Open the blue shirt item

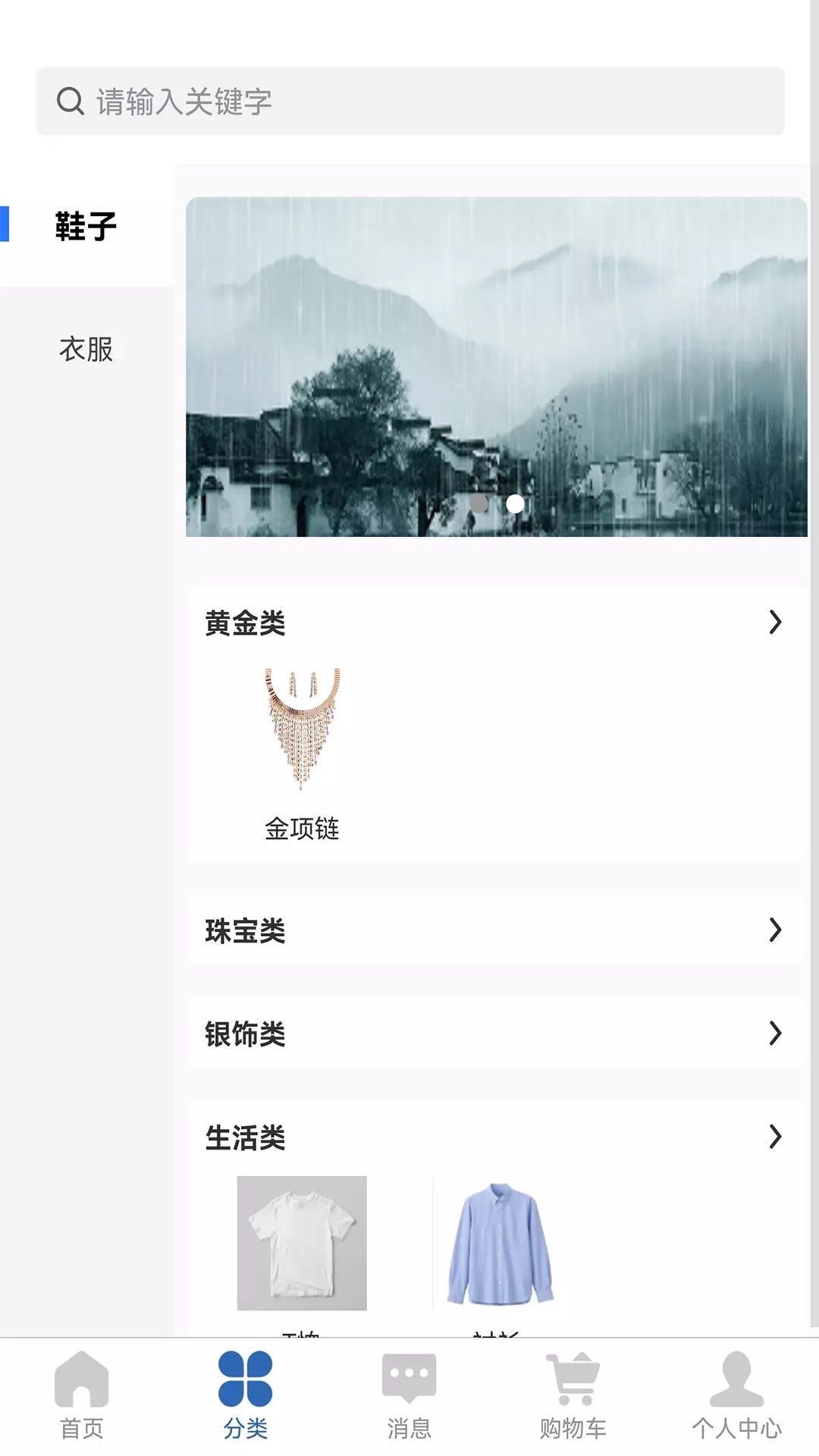point(499,1244)
